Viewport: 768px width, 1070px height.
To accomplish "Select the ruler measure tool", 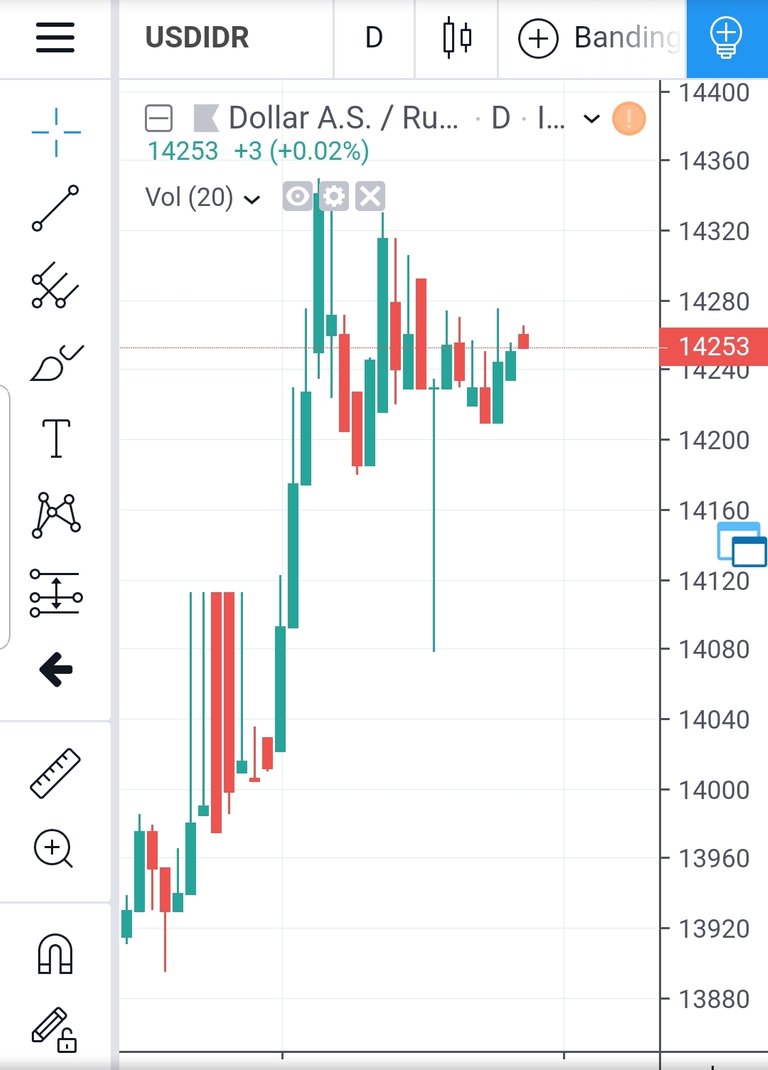I will click(55, 773).
